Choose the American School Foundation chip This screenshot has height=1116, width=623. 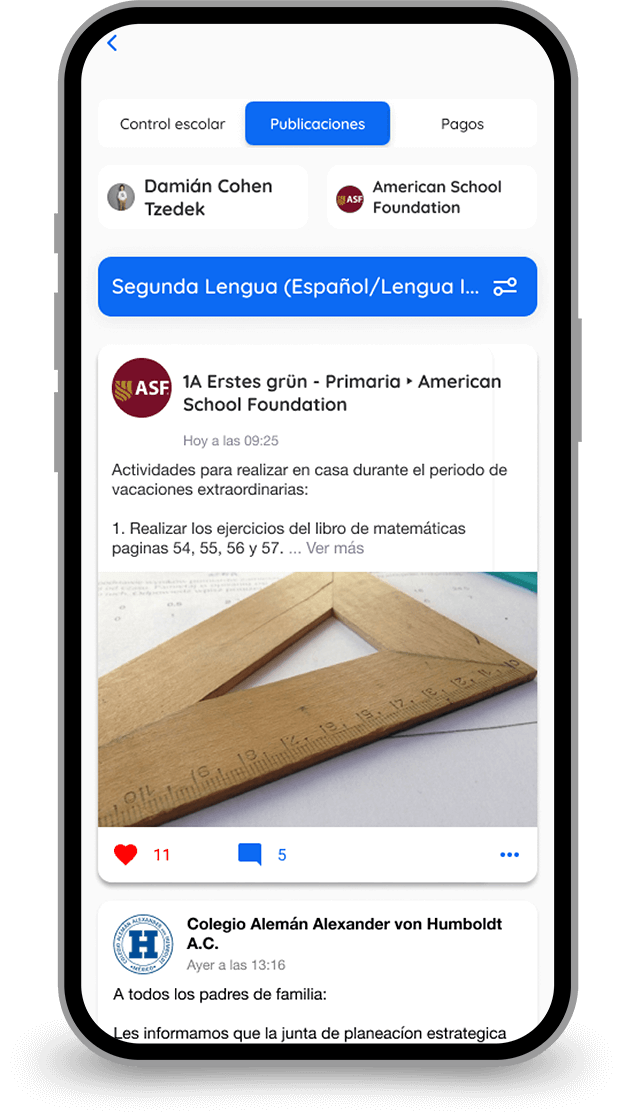coord(431,197)
